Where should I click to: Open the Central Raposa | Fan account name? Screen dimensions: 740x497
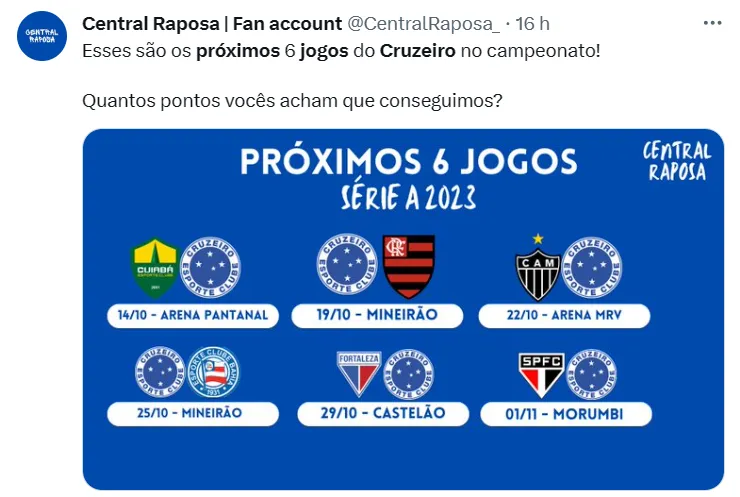(x=211, y=23)
